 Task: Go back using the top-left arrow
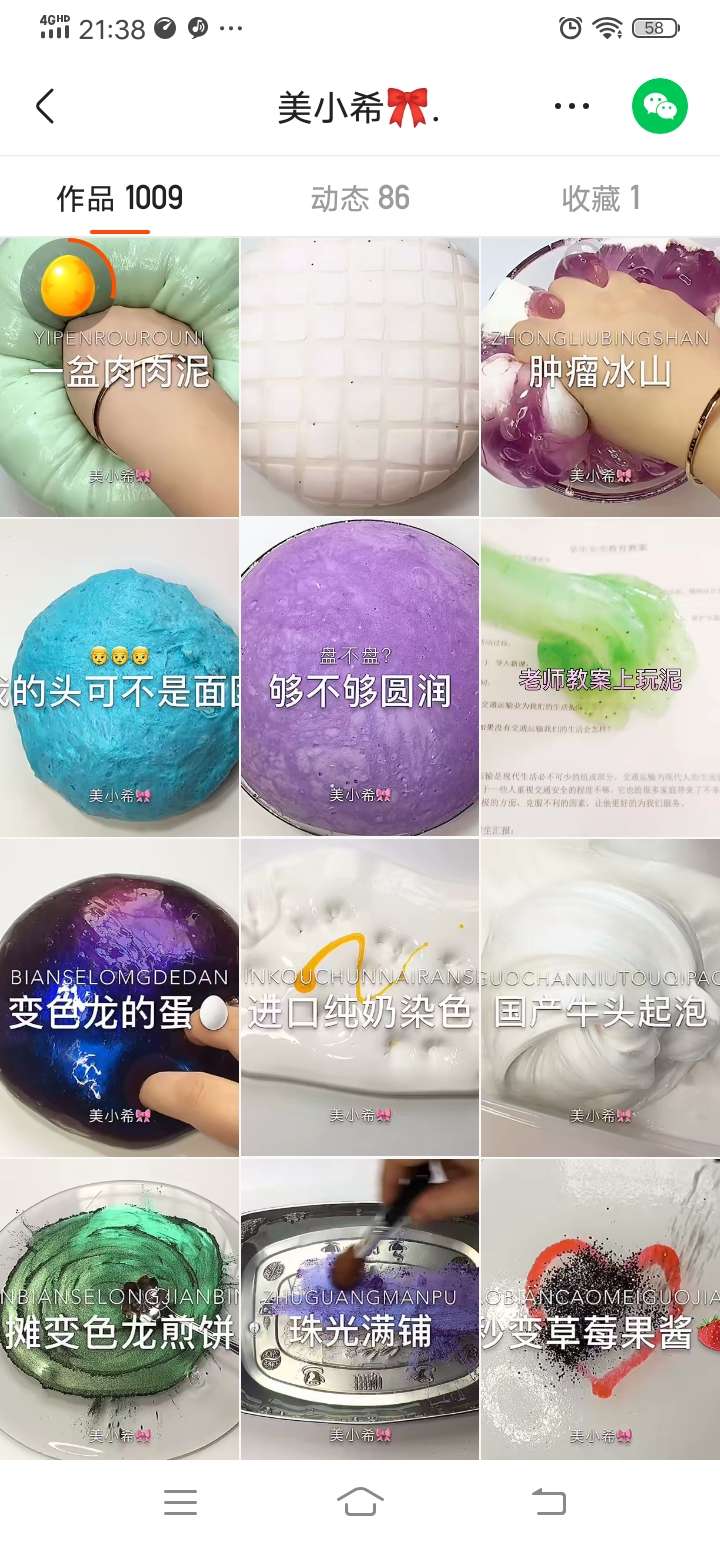click(x=45, y=106)
